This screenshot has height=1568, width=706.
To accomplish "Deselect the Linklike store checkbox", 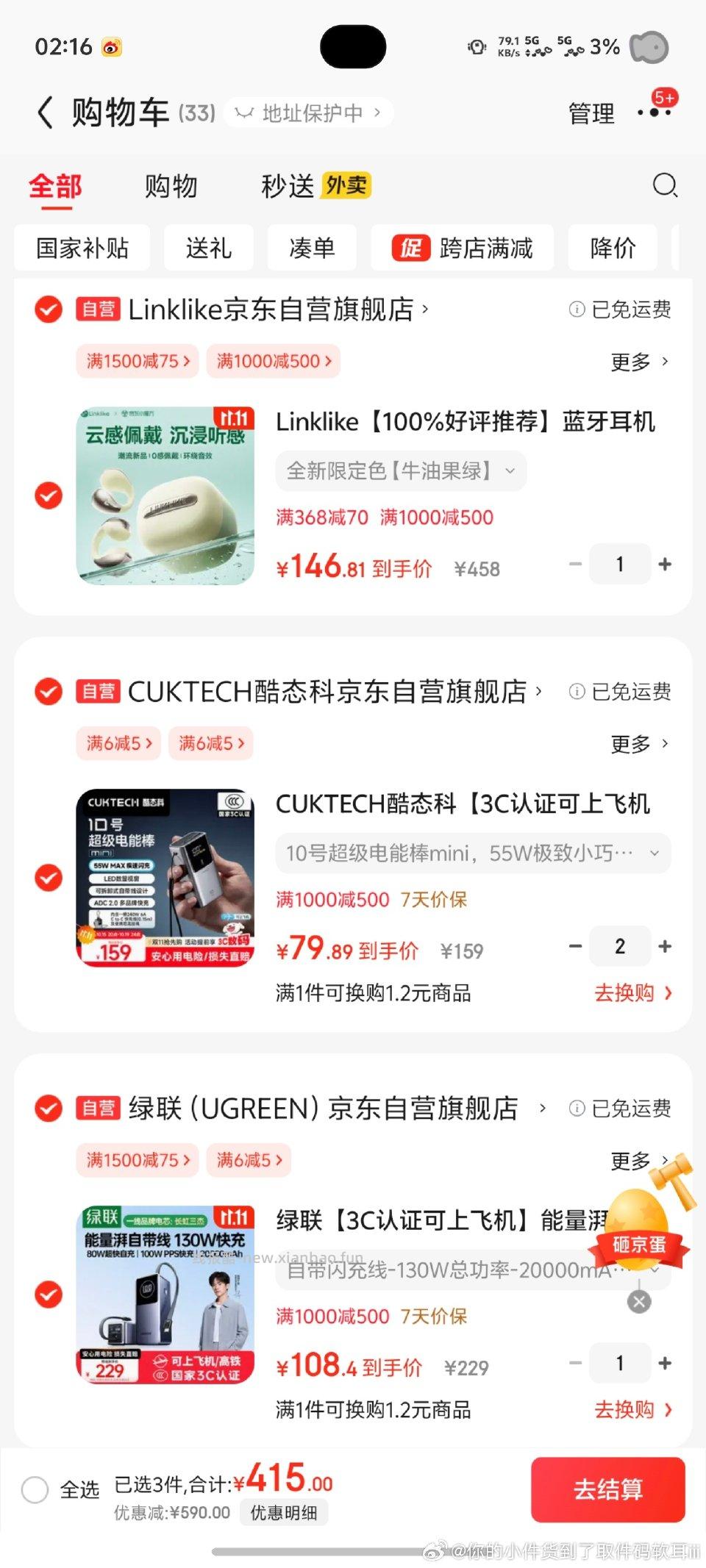I will tap(48, 309).
